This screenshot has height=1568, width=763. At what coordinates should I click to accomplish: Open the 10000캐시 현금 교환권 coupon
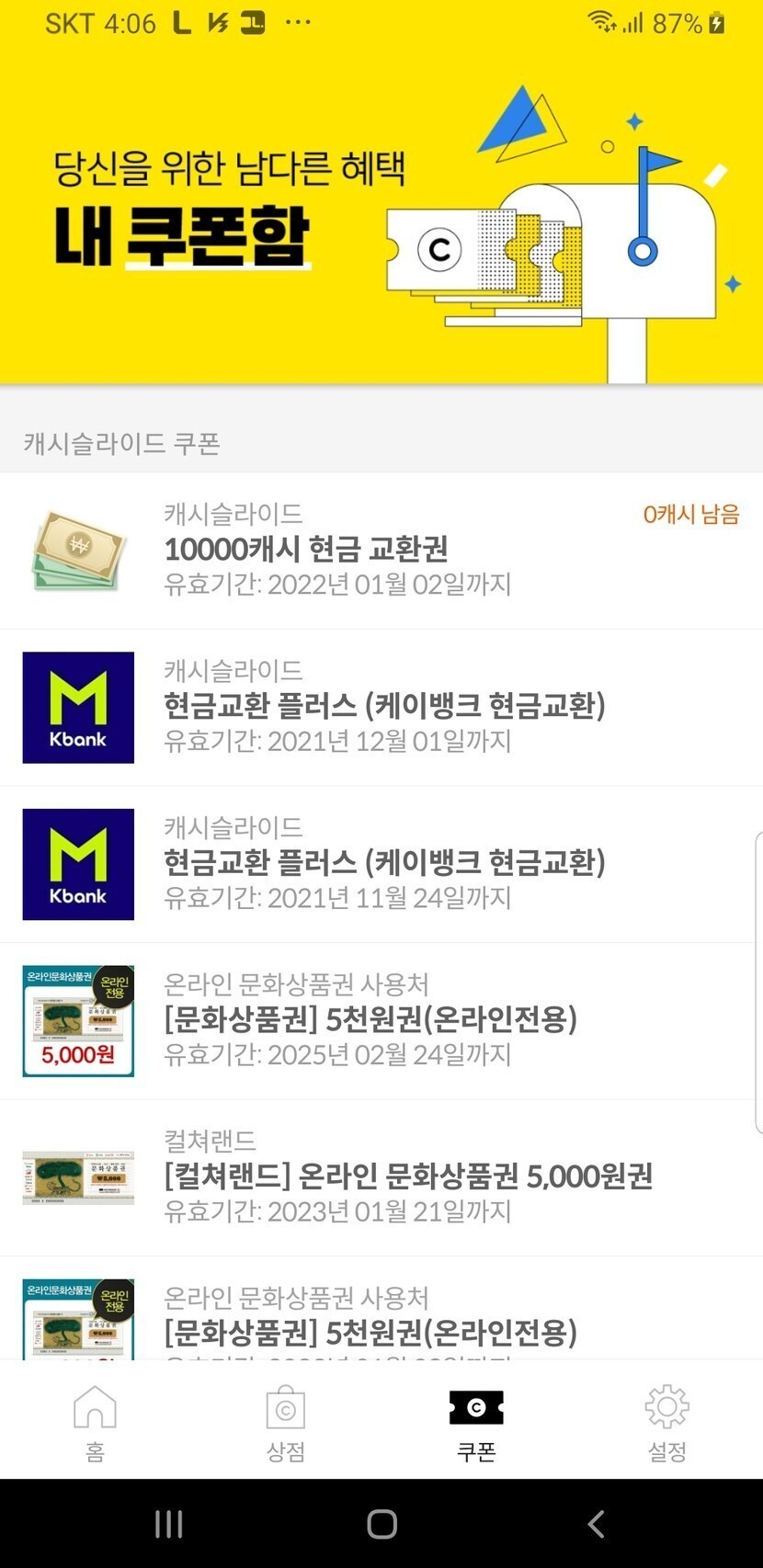[x=381, y=550]
